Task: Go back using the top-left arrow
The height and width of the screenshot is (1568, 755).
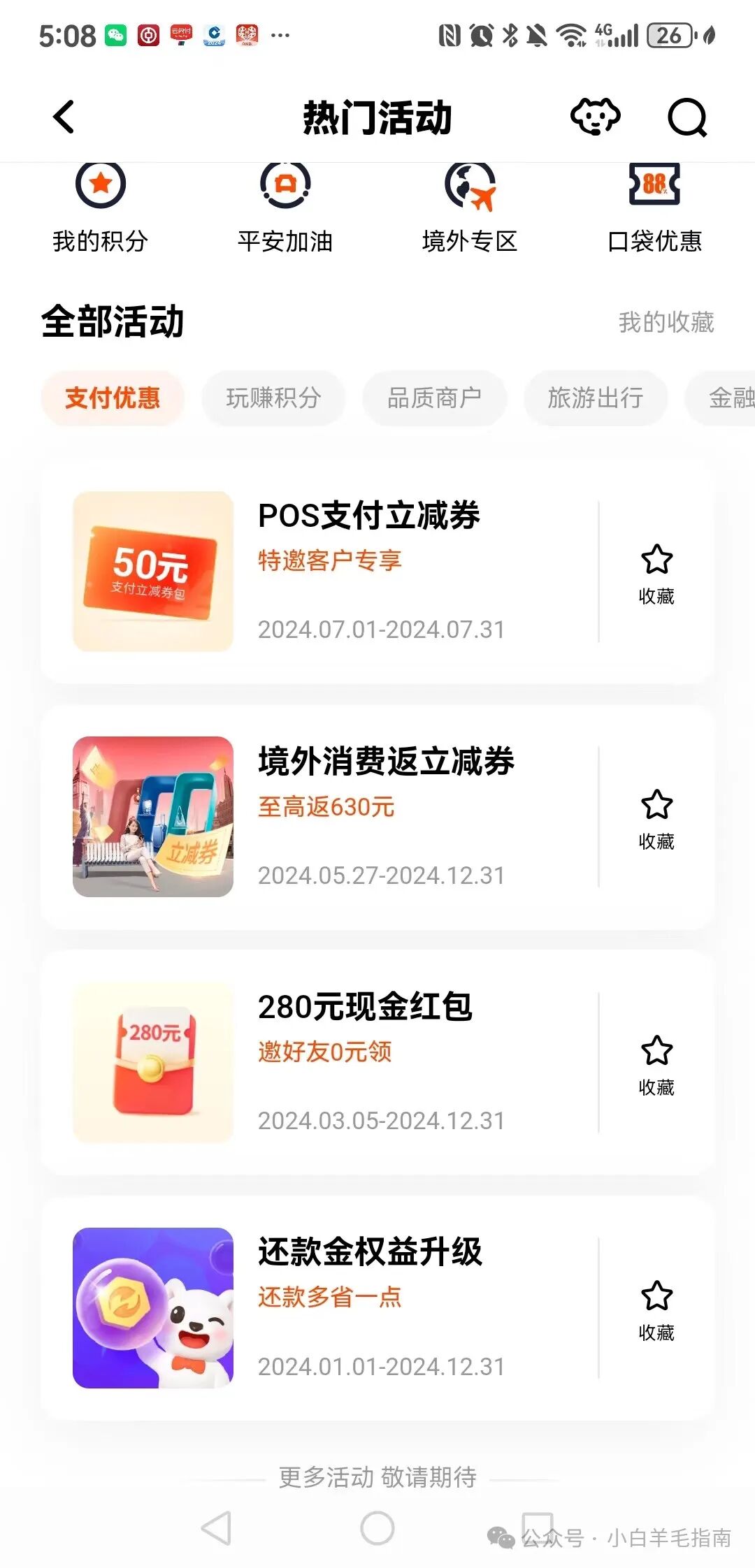Action: (64, 117)
